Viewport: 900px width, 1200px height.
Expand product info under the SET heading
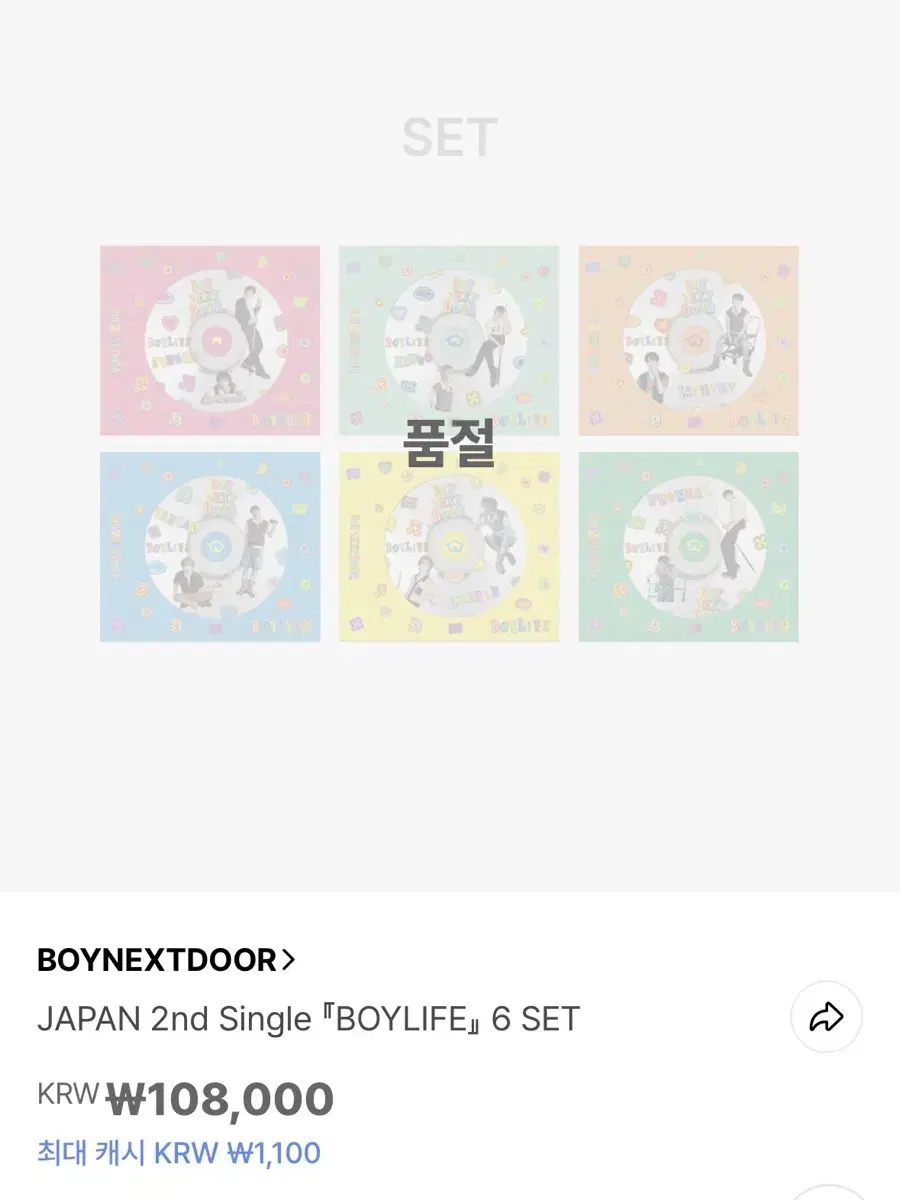click(449, 140)
